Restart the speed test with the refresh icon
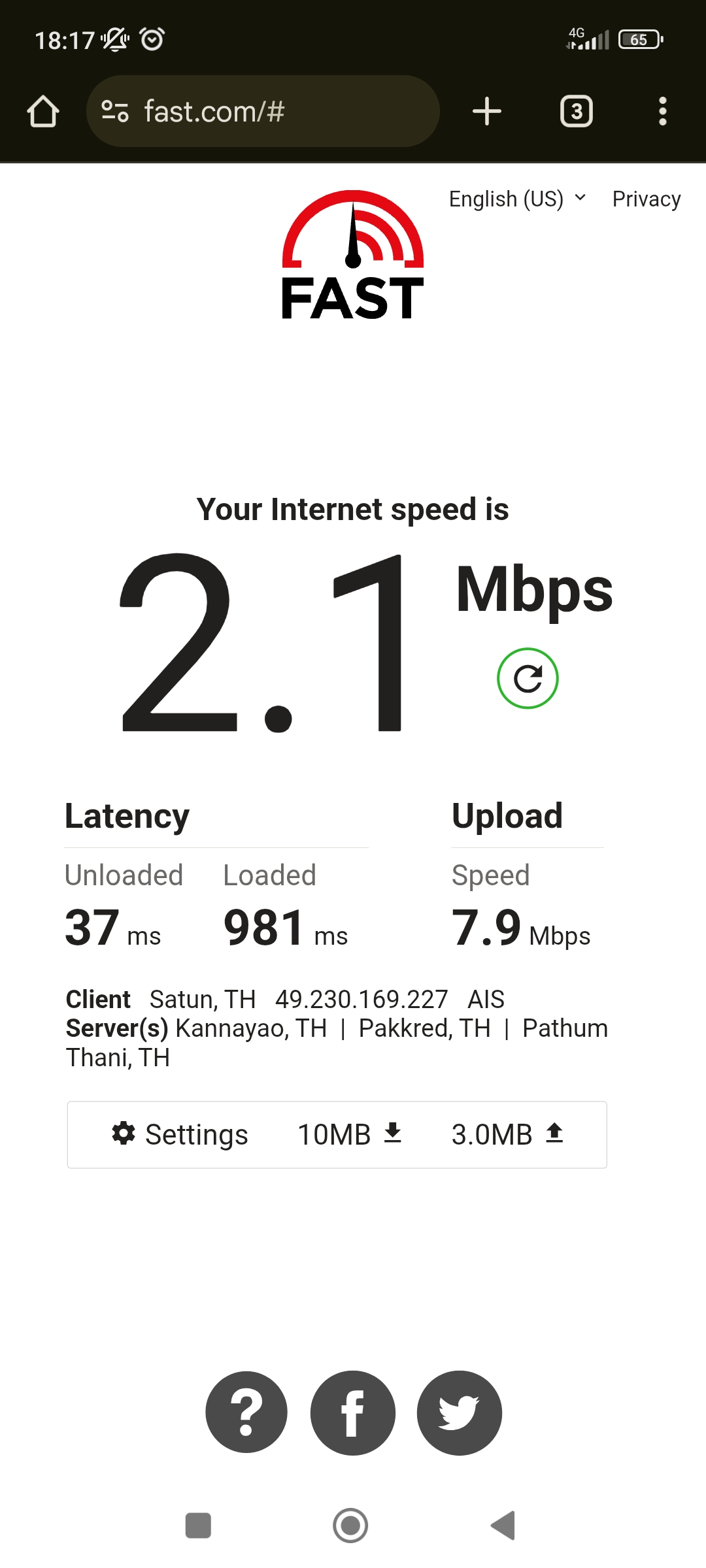 click(x=528, y=678)
